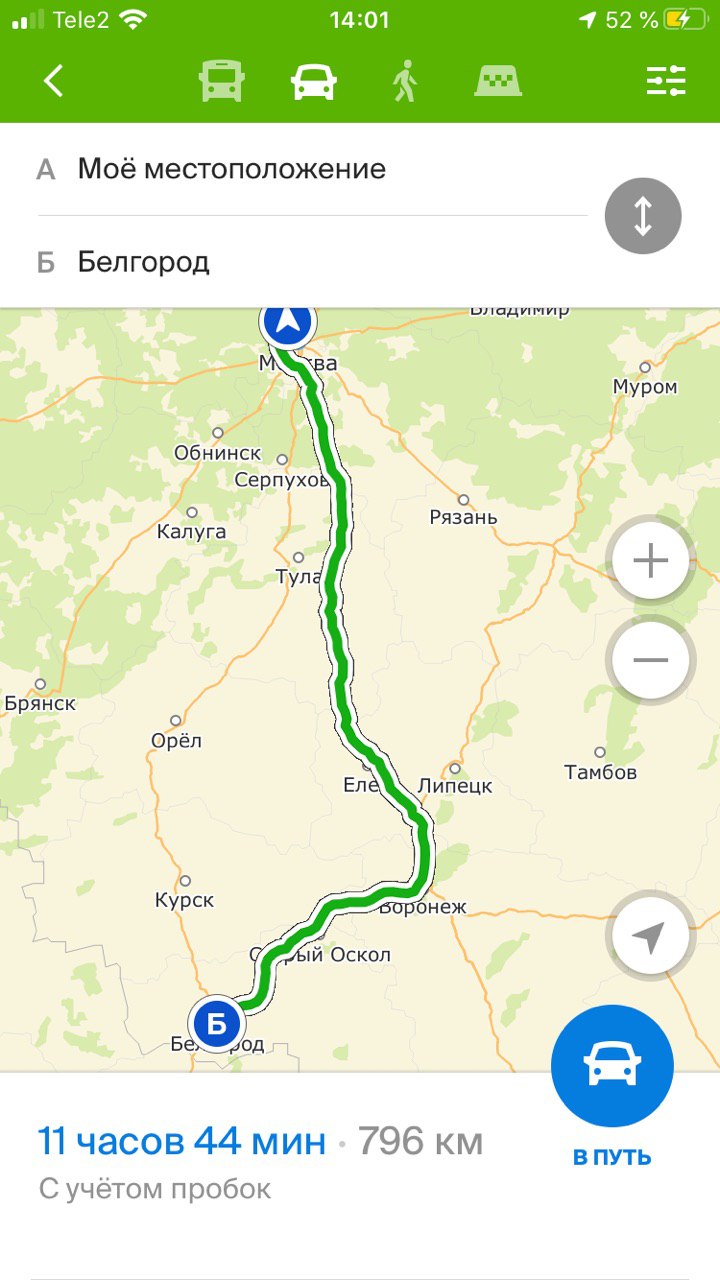Switch to walking route mode
The image size is (720, 1280).
tap(404, 81)
